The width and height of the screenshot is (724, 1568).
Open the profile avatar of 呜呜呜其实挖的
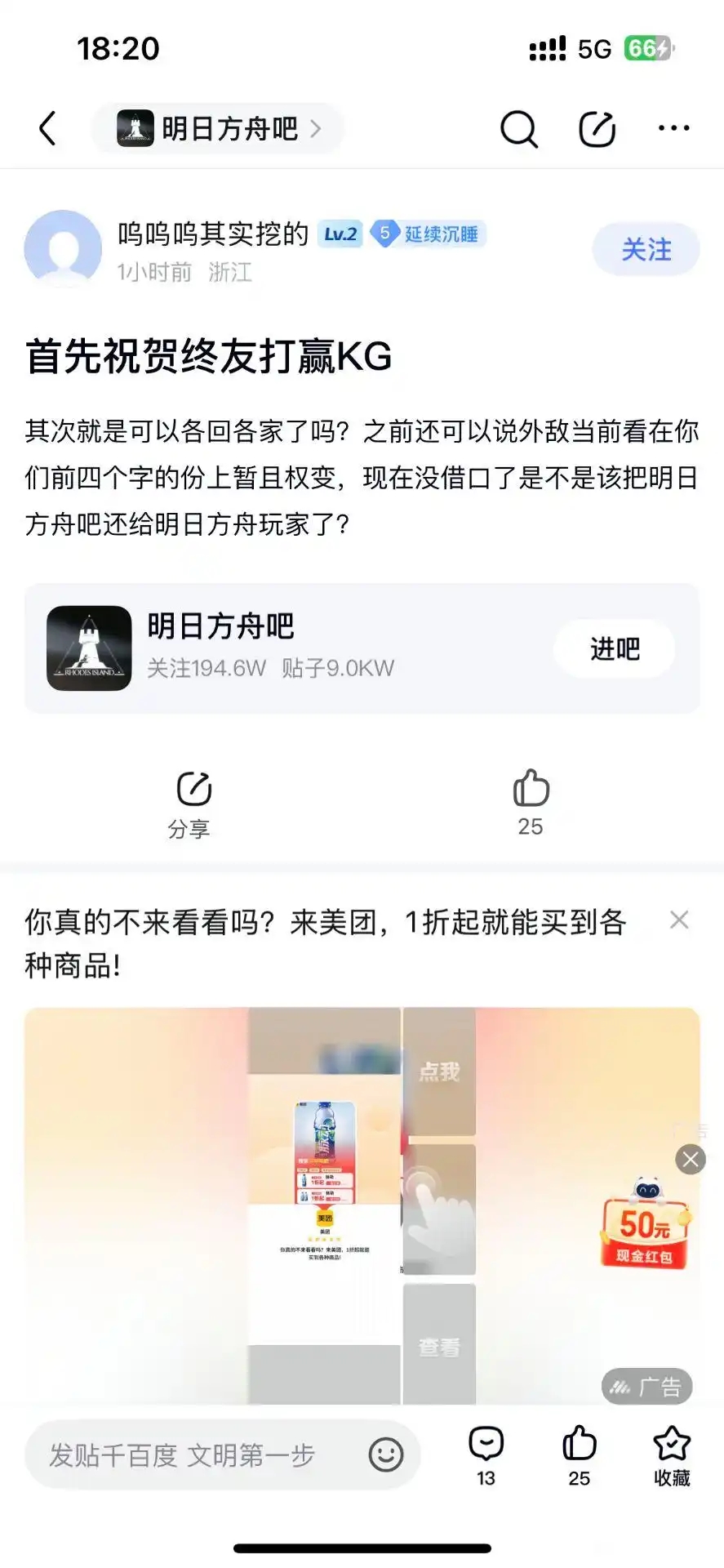point(63,248)
